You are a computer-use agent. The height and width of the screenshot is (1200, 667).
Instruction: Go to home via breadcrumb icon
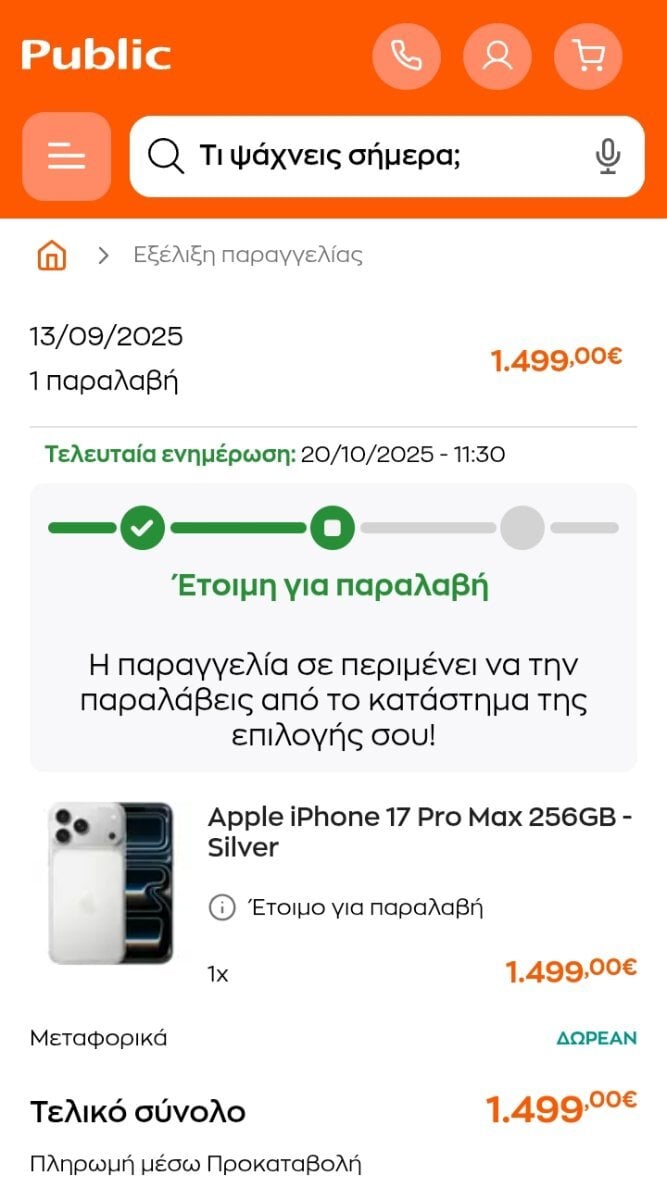51,255
